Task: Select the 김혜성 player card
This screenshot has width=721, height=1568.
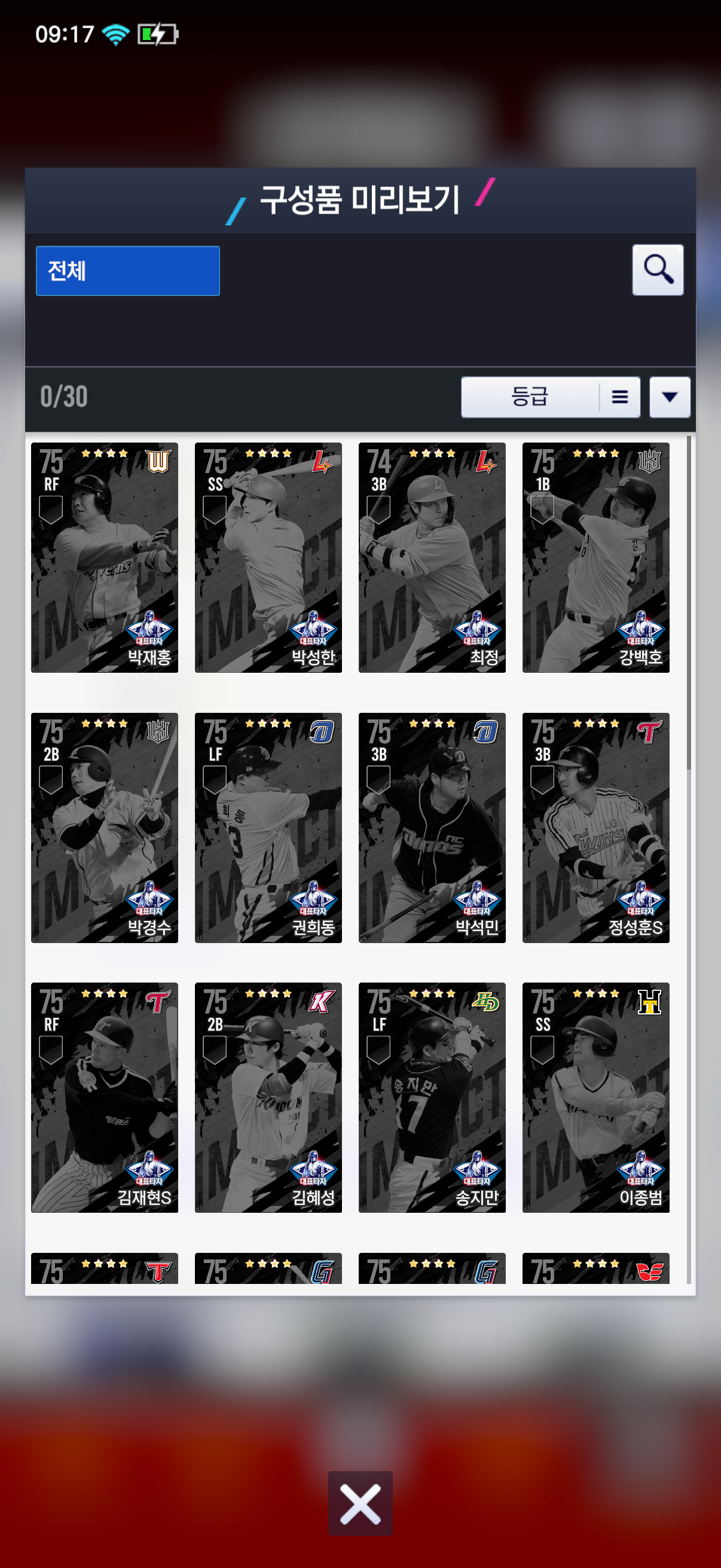Action: (x=268, y=1097)
